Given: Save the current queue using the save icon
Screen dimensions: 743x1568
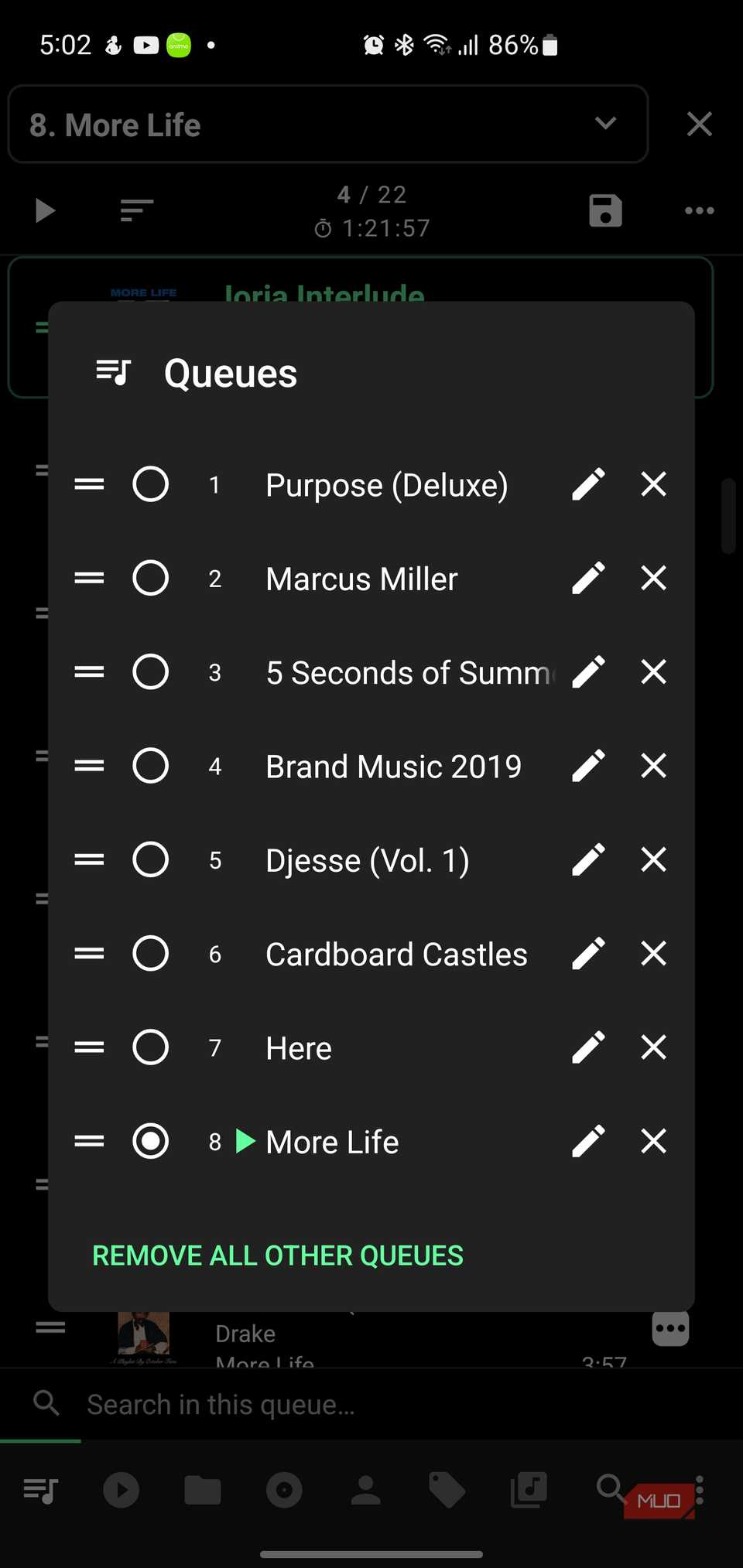Looking at the screenshot, I should tap(605, 210).
